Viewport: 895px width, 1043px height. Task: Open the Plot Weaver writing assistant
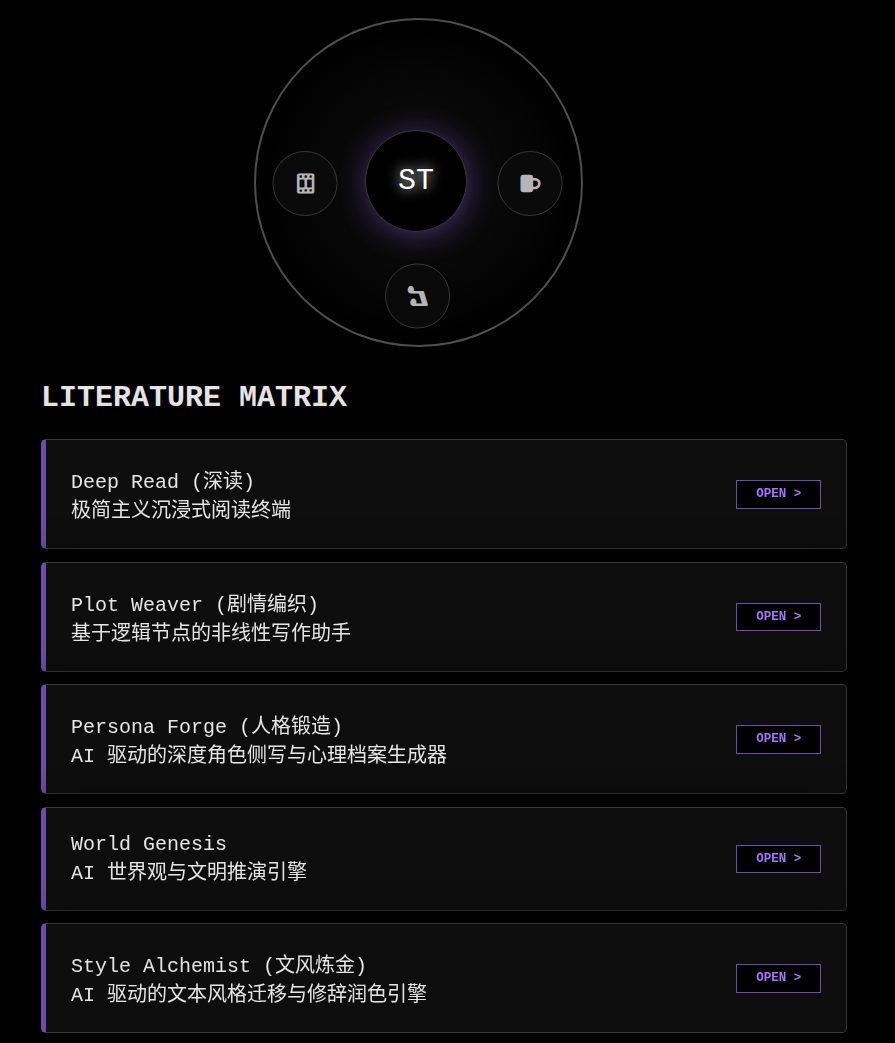tap(778, 616)
